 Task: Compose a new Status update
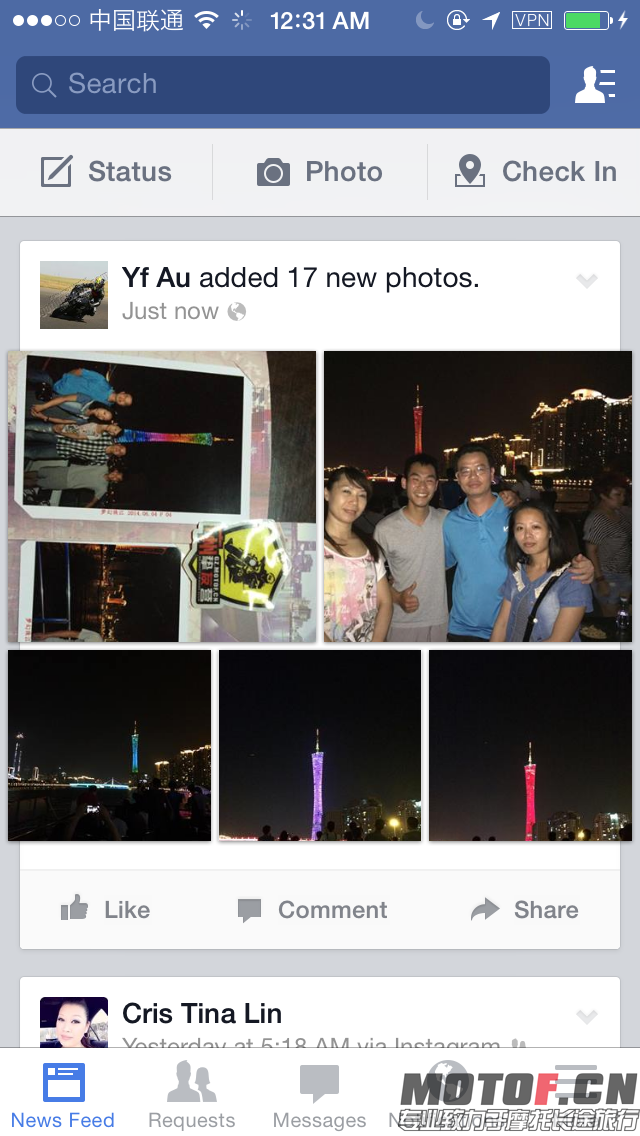[x=106, y=172]
